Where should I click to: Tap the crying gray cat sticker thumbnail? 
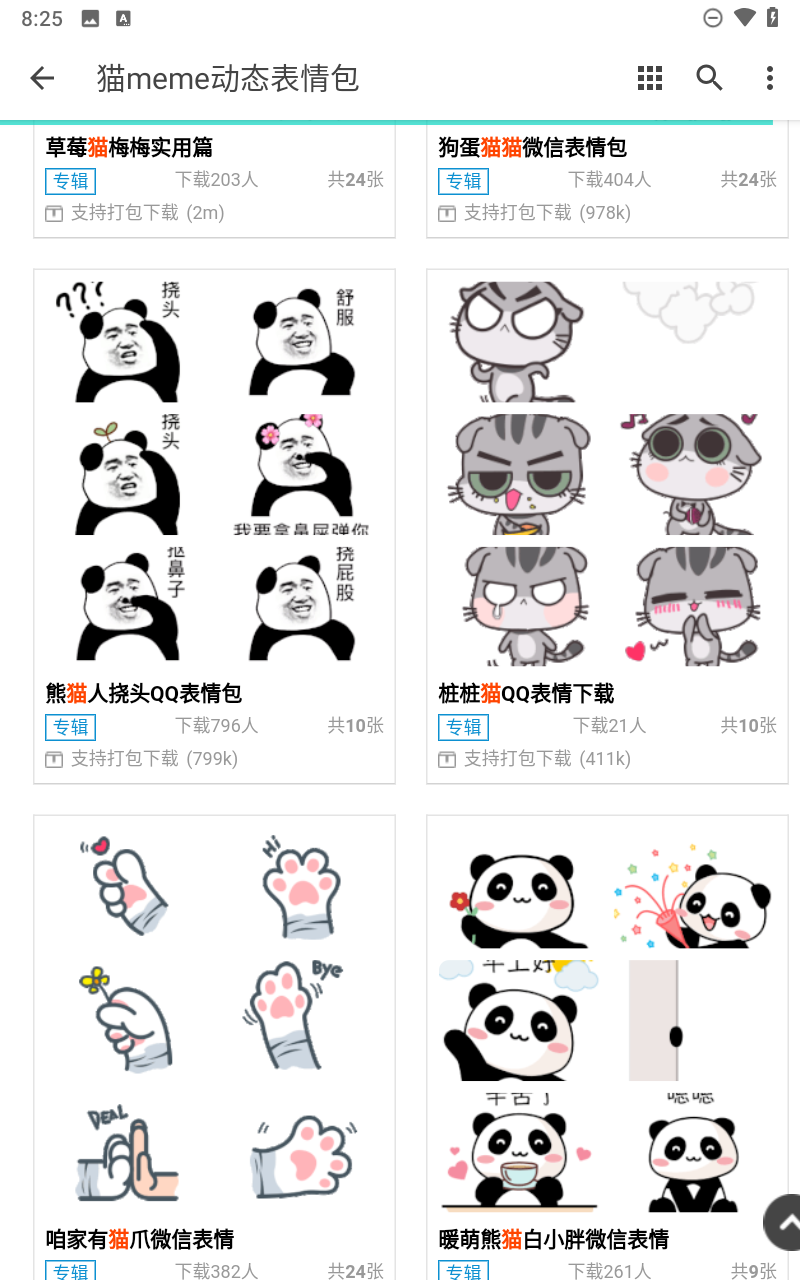tap(519, 605)
